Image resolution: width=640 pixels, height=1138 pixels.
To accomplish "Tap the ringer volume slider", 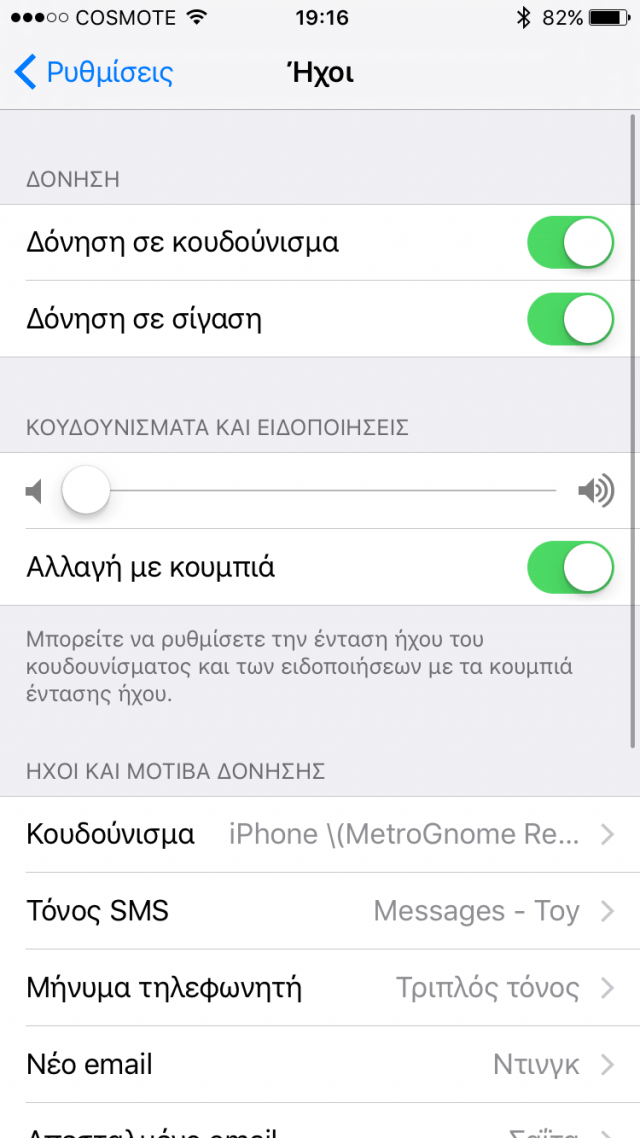I will click(320, 491).
